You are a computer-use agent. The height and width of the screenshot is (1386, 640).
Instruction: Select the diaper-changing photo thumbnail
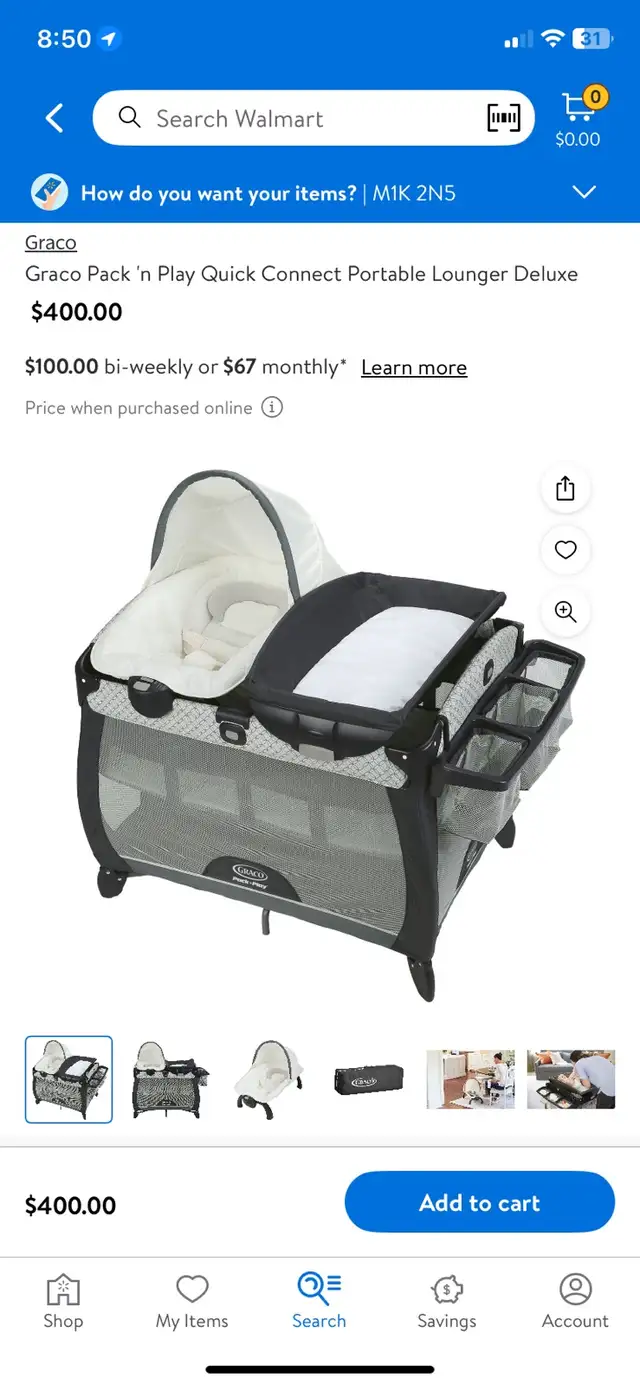tap(571, 1079)
